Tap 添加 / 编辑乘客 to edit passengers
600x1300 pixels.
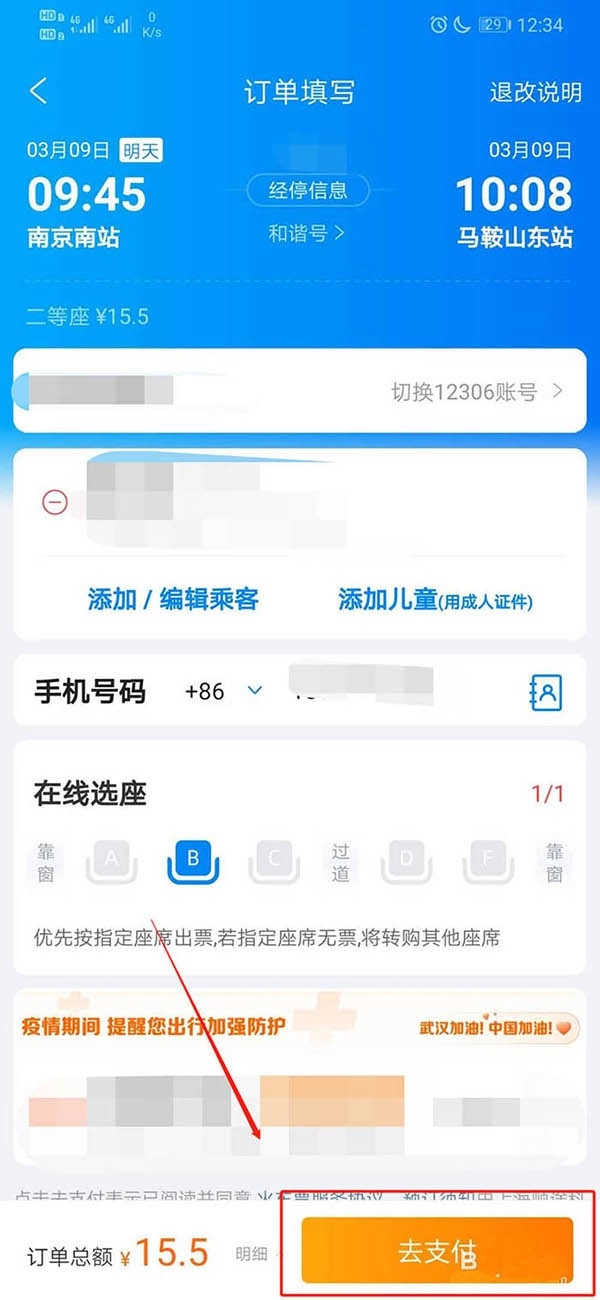click(173, 599)
